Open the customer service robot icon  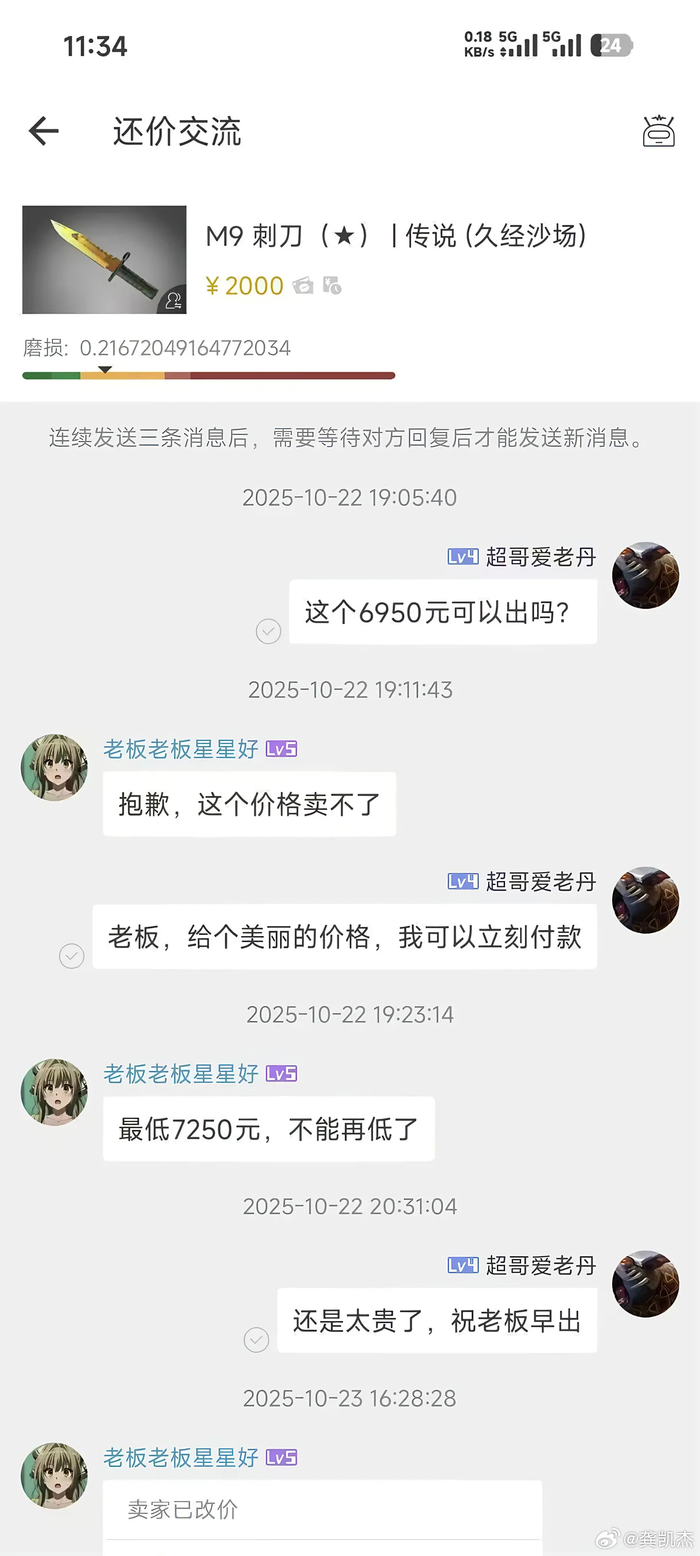[658, 131]
